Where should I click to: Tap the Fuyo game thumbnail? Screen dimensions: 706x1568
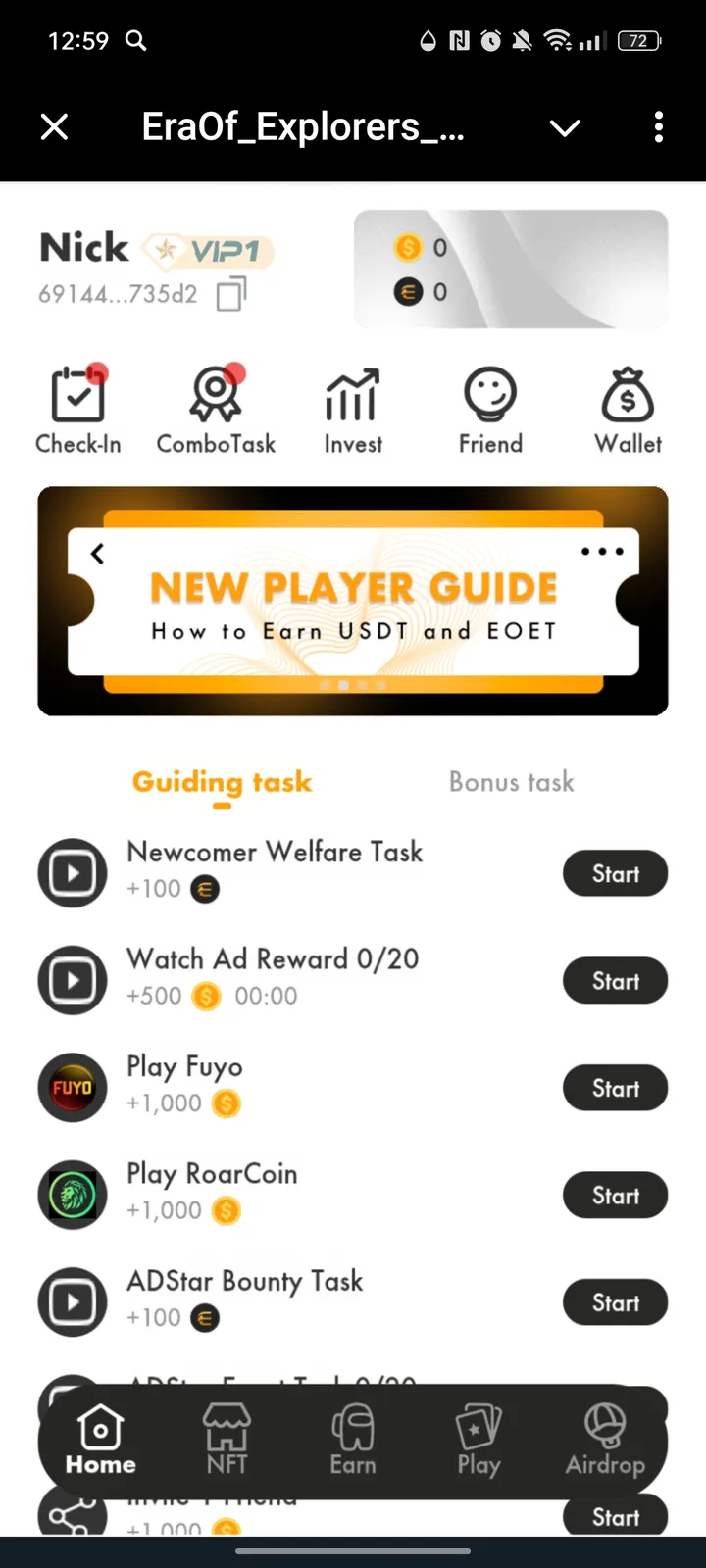(72, 1087)
